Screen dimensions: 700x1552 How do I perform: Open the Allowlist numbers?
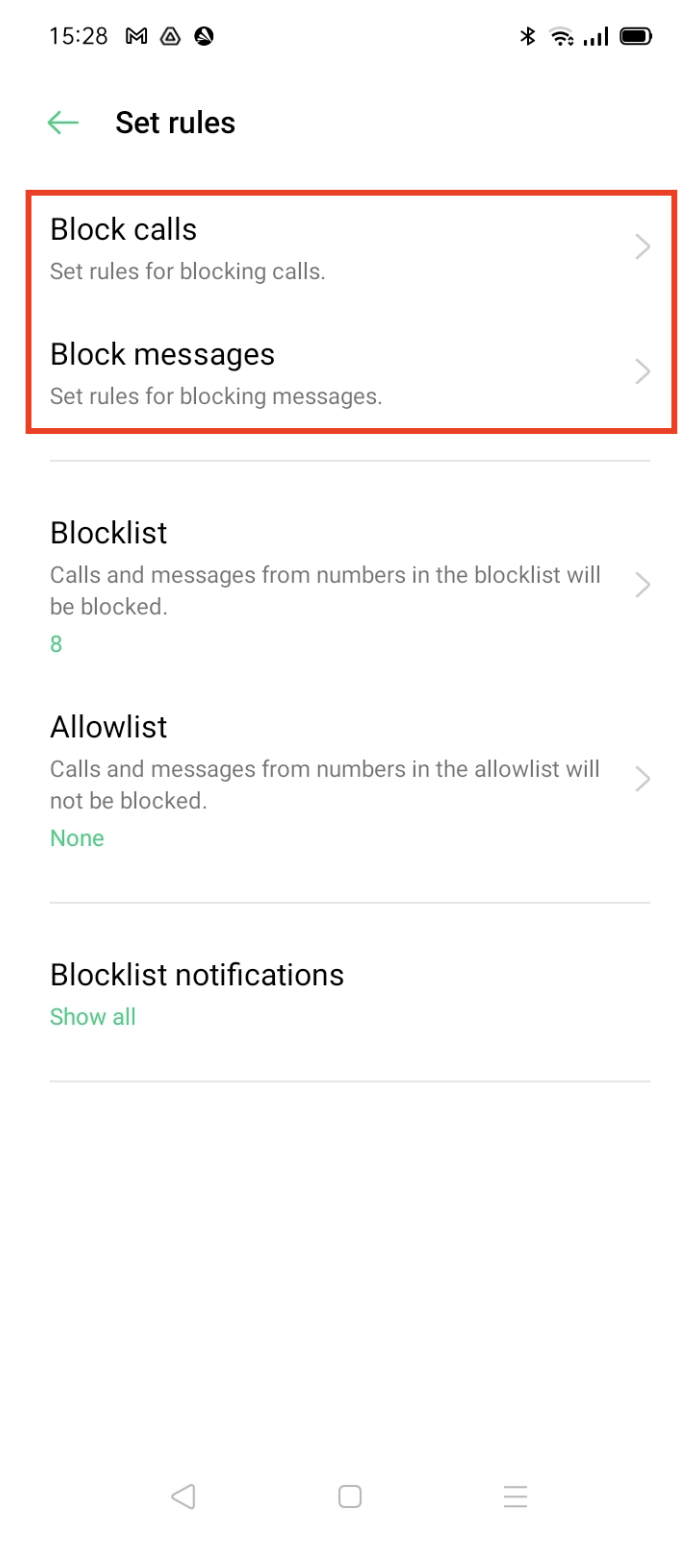point(350,778)
